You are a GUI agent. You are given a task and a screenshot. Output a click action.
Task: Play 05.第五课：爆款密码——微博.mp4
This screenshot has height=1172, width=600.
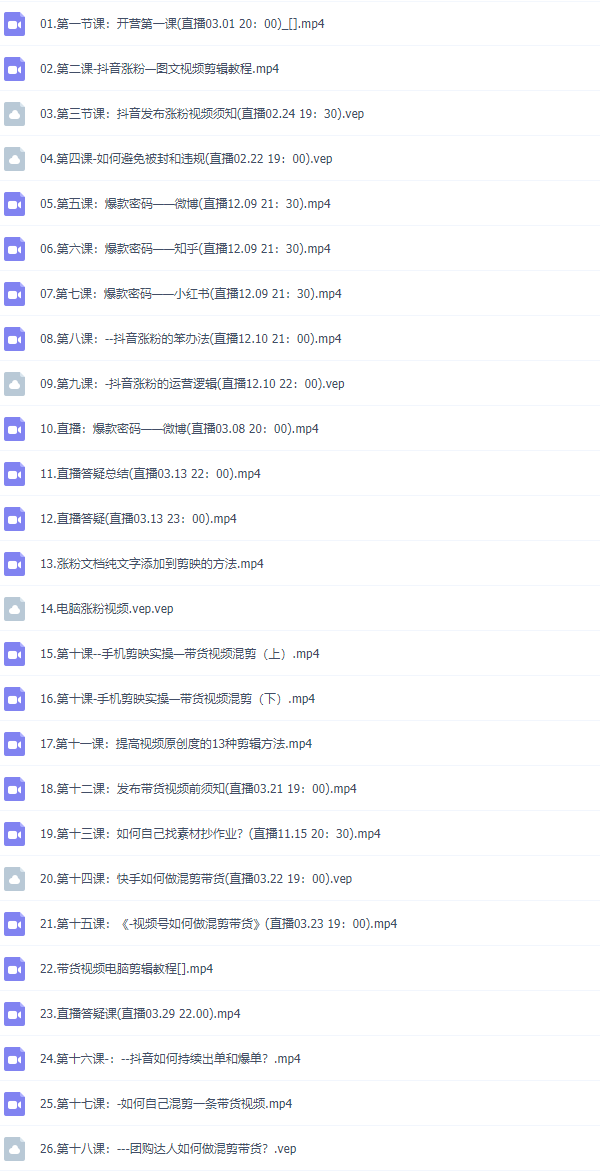(185, 203)
